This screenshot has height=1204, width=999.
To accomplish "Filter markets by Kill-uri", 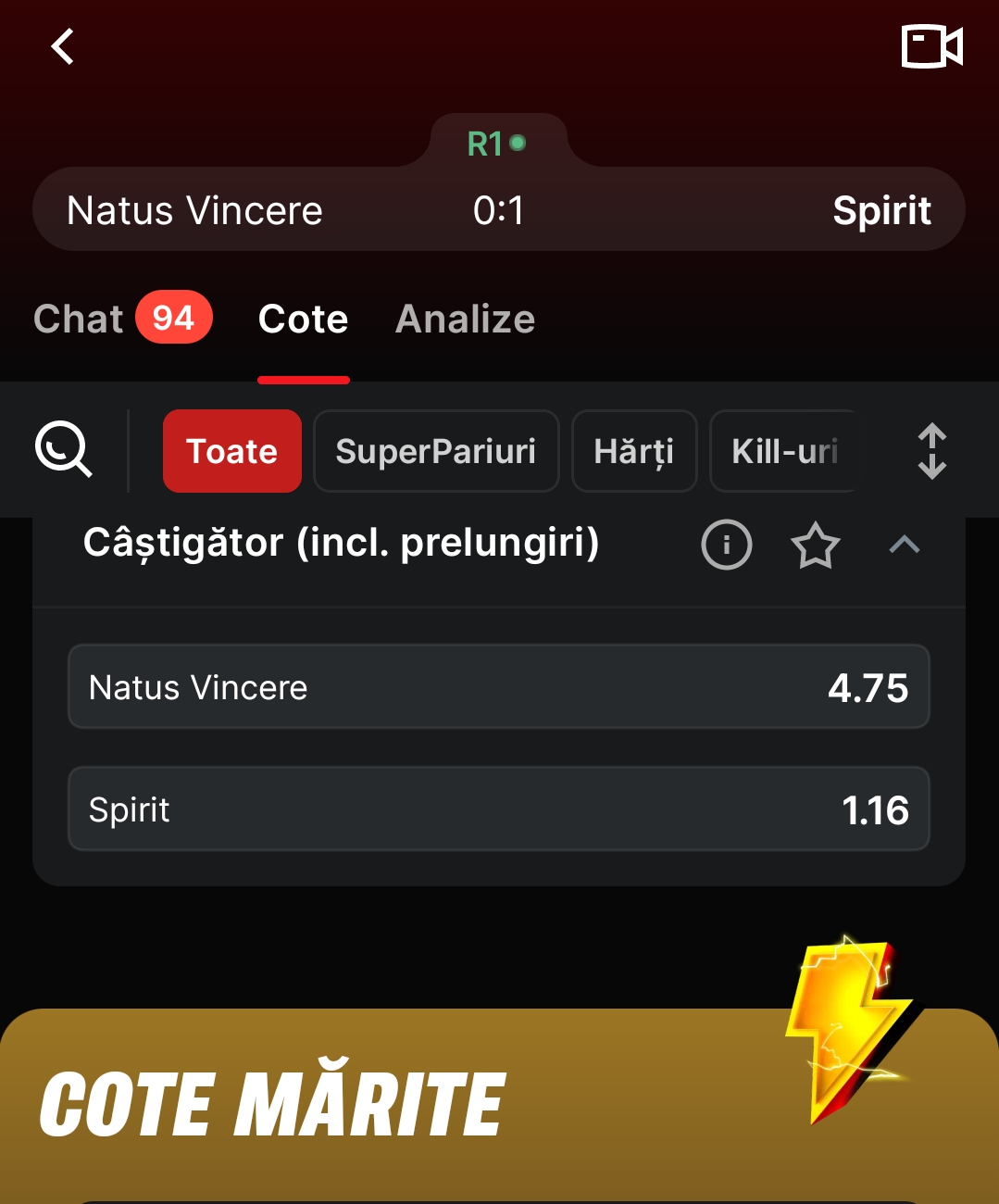I will tap(783, 451).
